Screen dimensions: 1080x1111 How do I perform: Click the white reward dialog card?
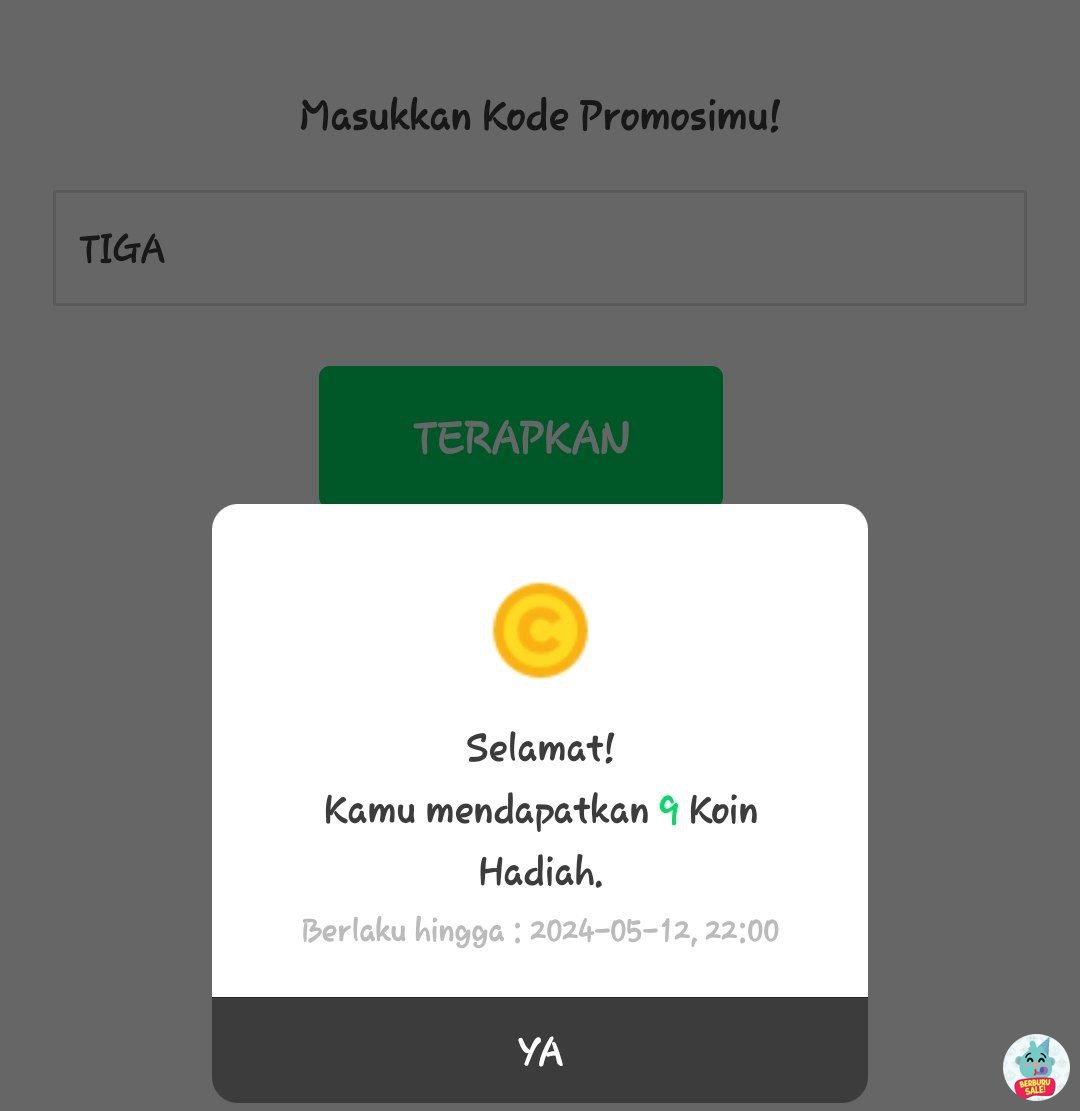point(540,700)
